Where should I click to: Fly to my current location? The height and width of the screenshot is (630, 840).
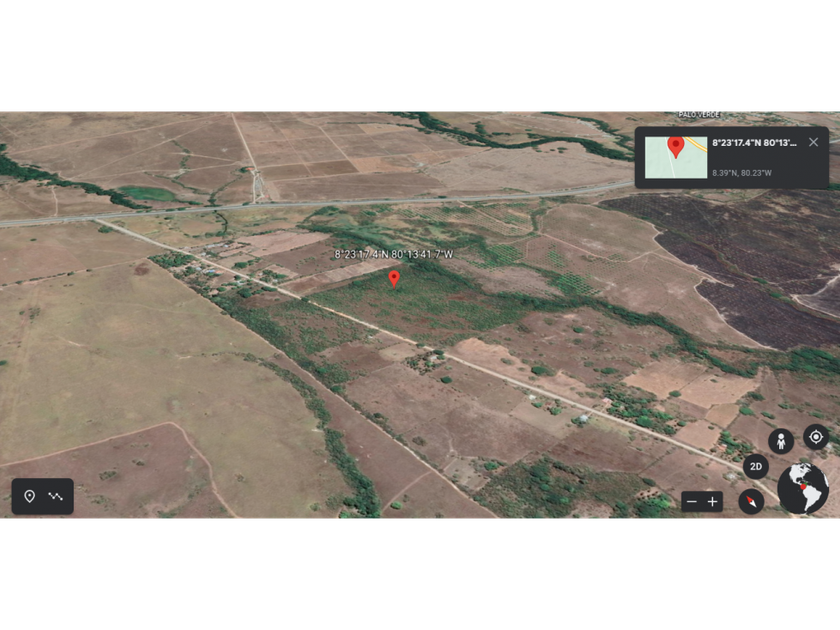tap(816, 437)
